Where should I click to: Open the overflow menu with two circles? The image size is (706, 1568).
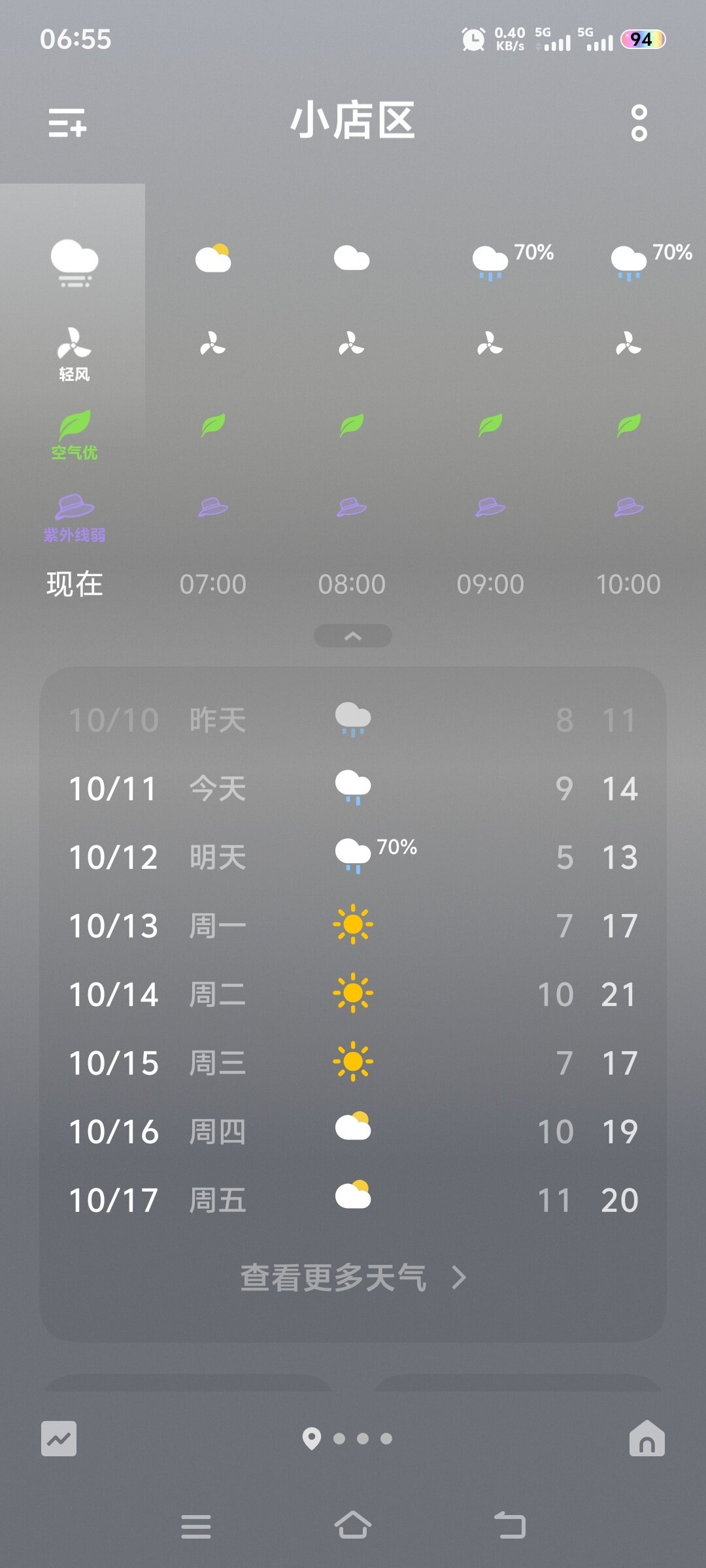coord(639,123)
